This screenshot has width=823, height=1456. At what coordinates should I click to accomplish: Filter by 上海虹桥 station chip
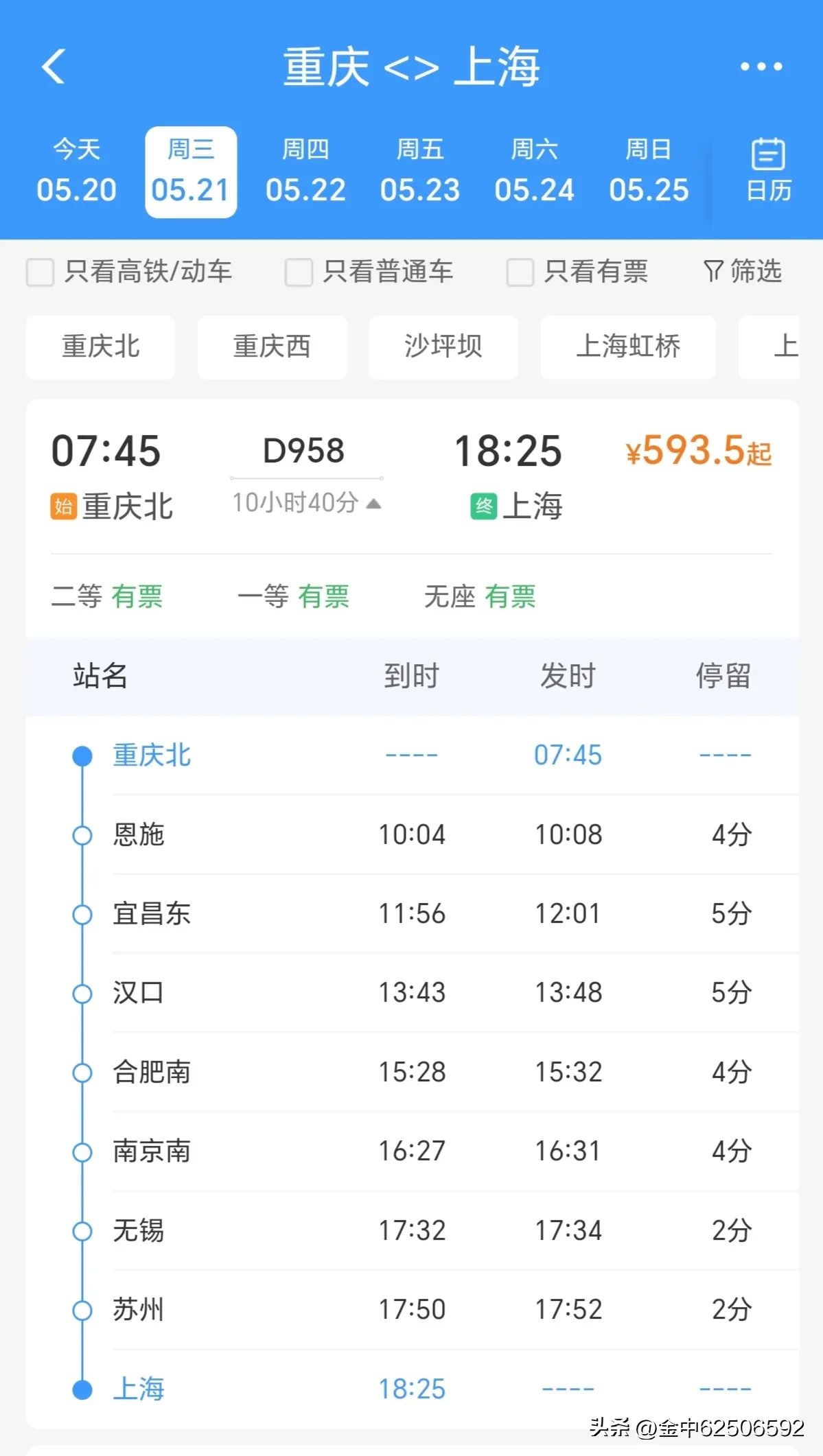click(x=627, y=347)
